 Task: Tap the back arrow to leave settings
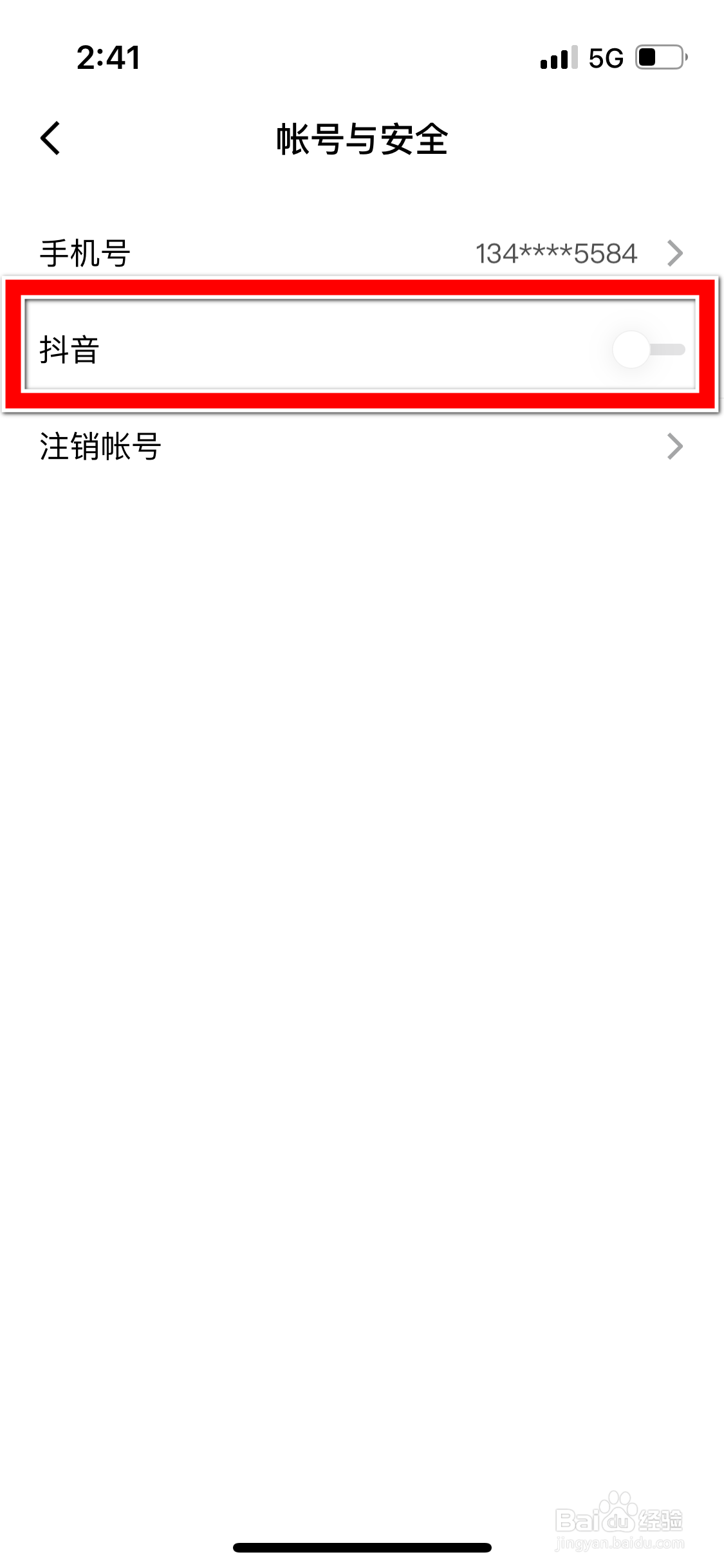[50, 138]
